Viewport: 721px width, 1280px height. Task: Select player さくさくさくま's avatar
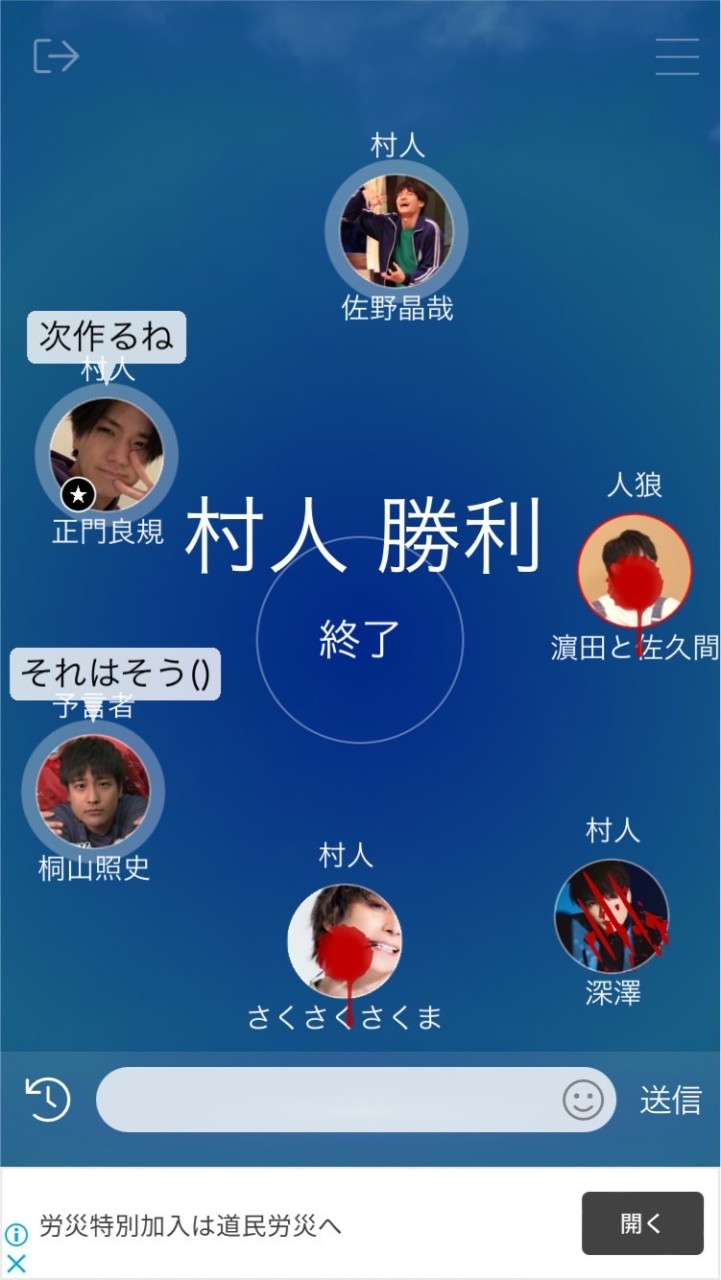coord(345,941)
